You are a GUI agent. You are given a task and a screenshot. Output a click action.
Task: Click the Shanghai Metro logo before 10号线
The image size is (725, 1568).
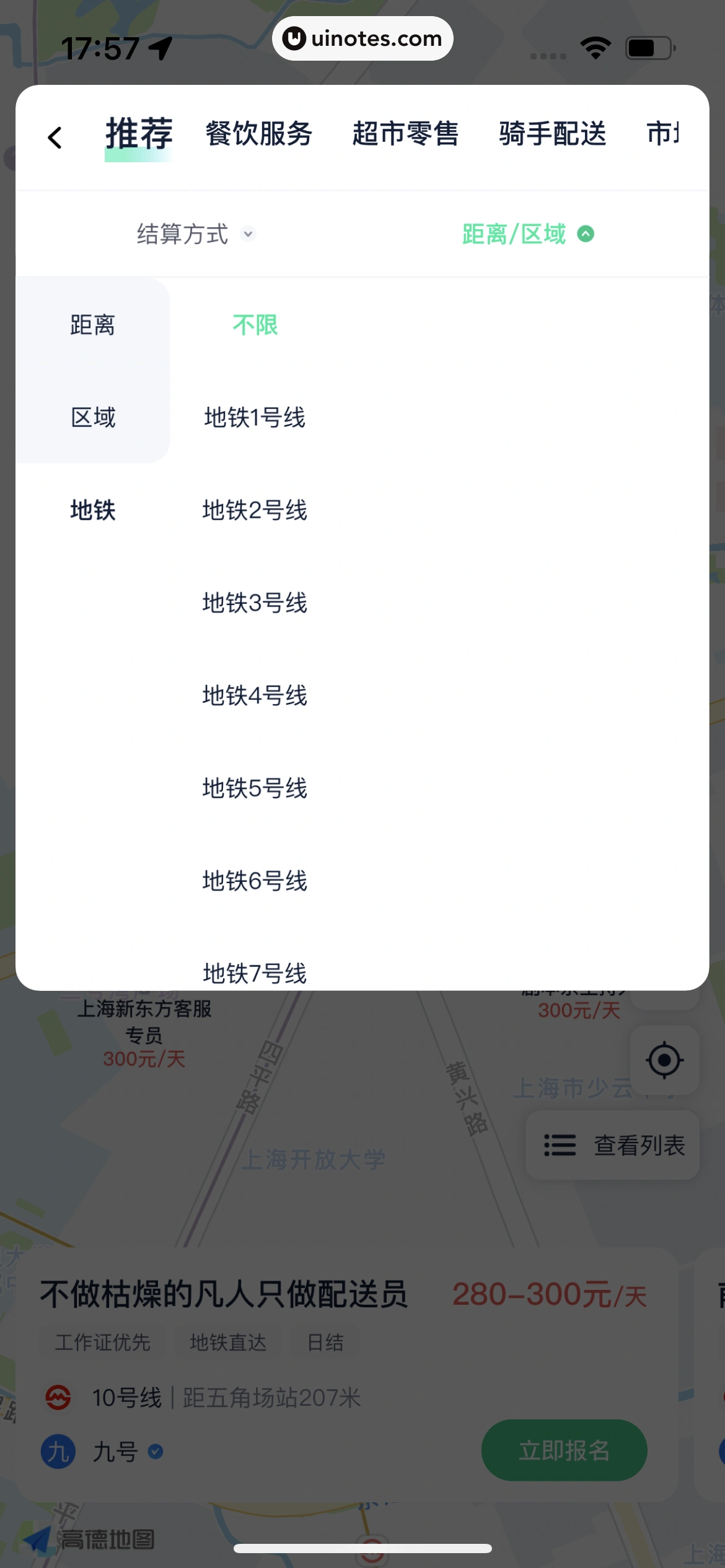tap(59, 1397)
